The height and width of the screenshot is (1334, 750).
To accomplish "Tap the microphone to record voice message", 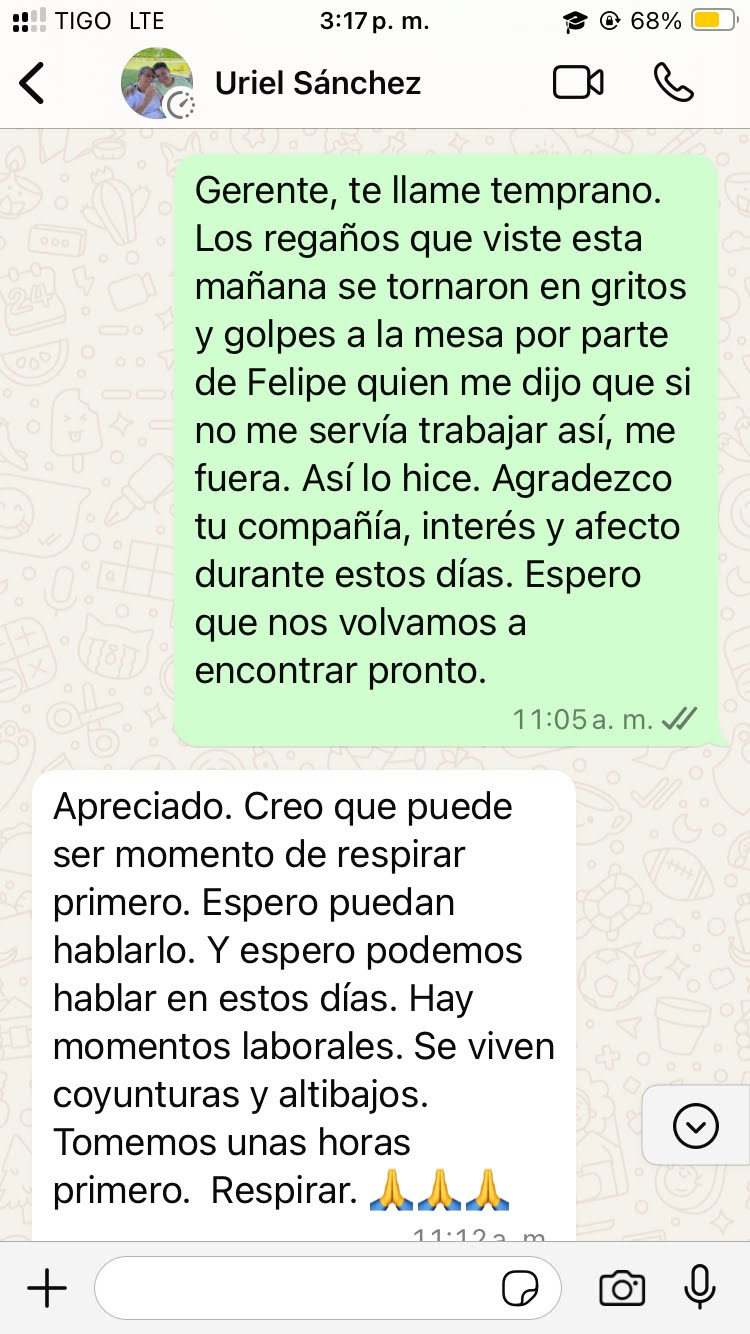I will [699, 1288].
